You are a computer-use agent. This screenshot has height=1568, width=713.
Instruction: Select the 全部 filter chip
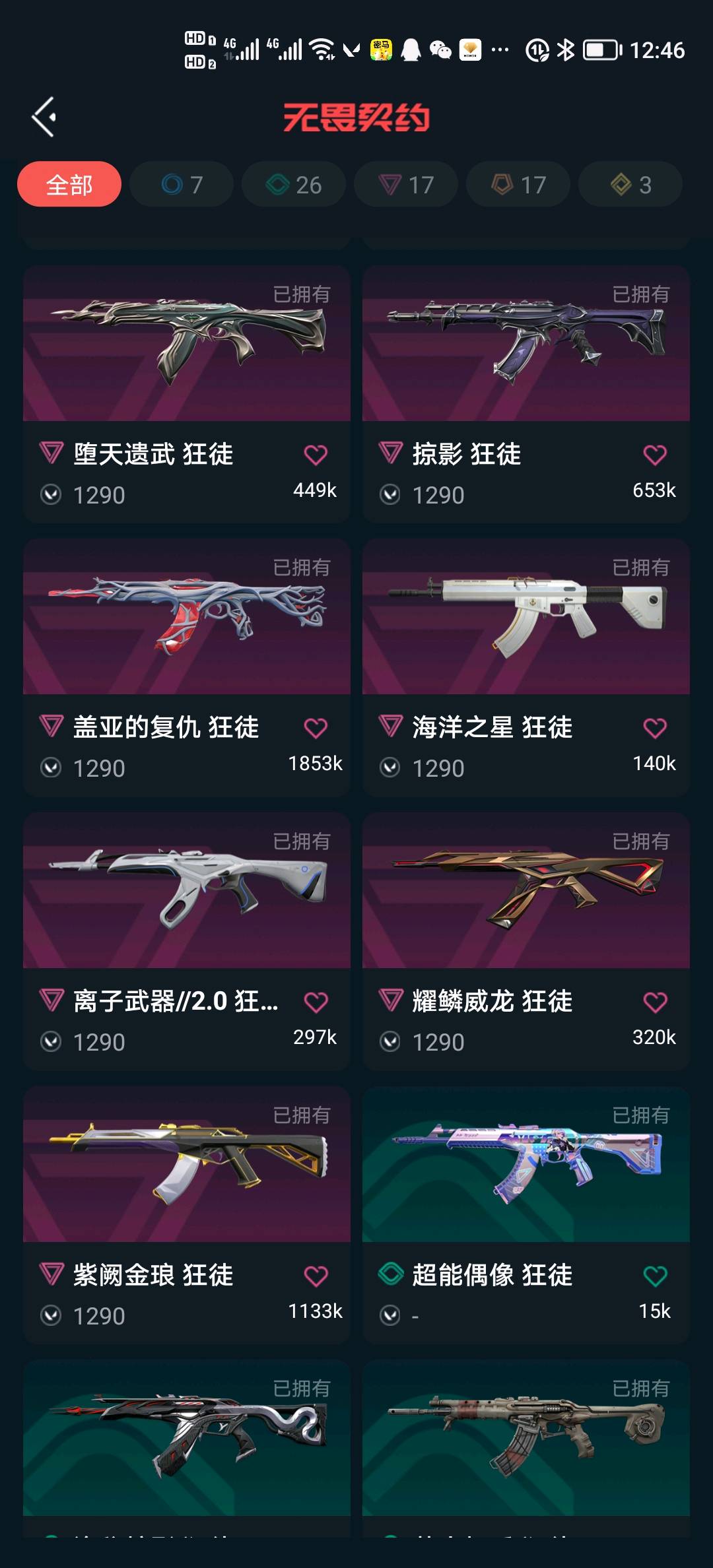coord(69,185)
